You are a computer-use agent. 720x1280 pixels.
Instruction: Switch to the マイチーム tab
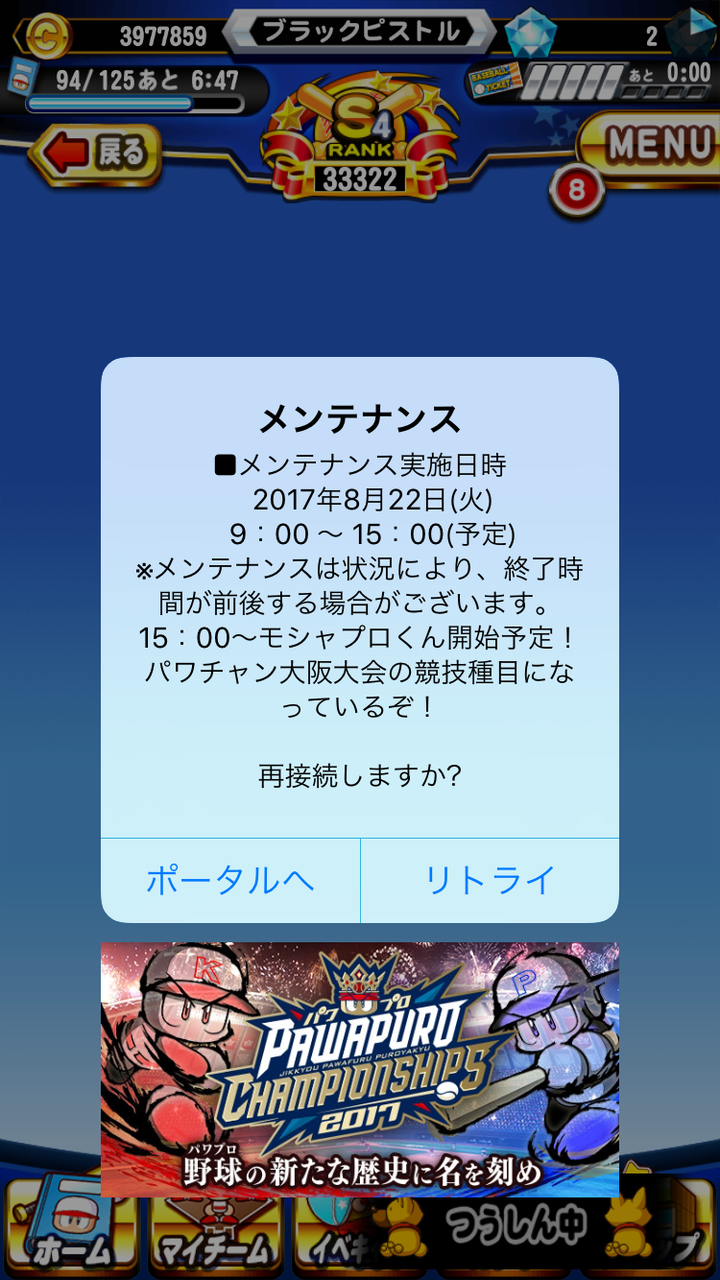[217, 1235]
